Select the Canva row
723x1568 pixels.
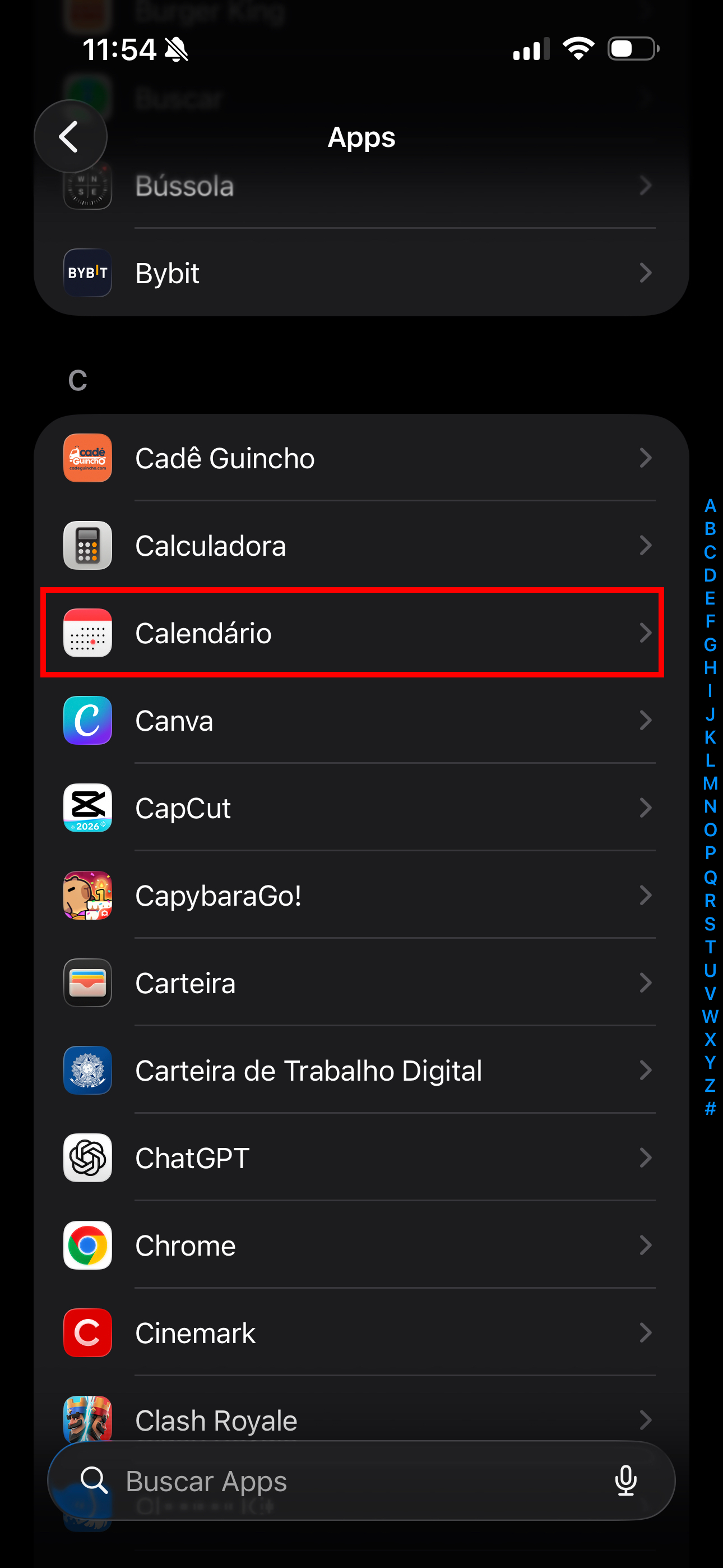click(x=360, y=721)
